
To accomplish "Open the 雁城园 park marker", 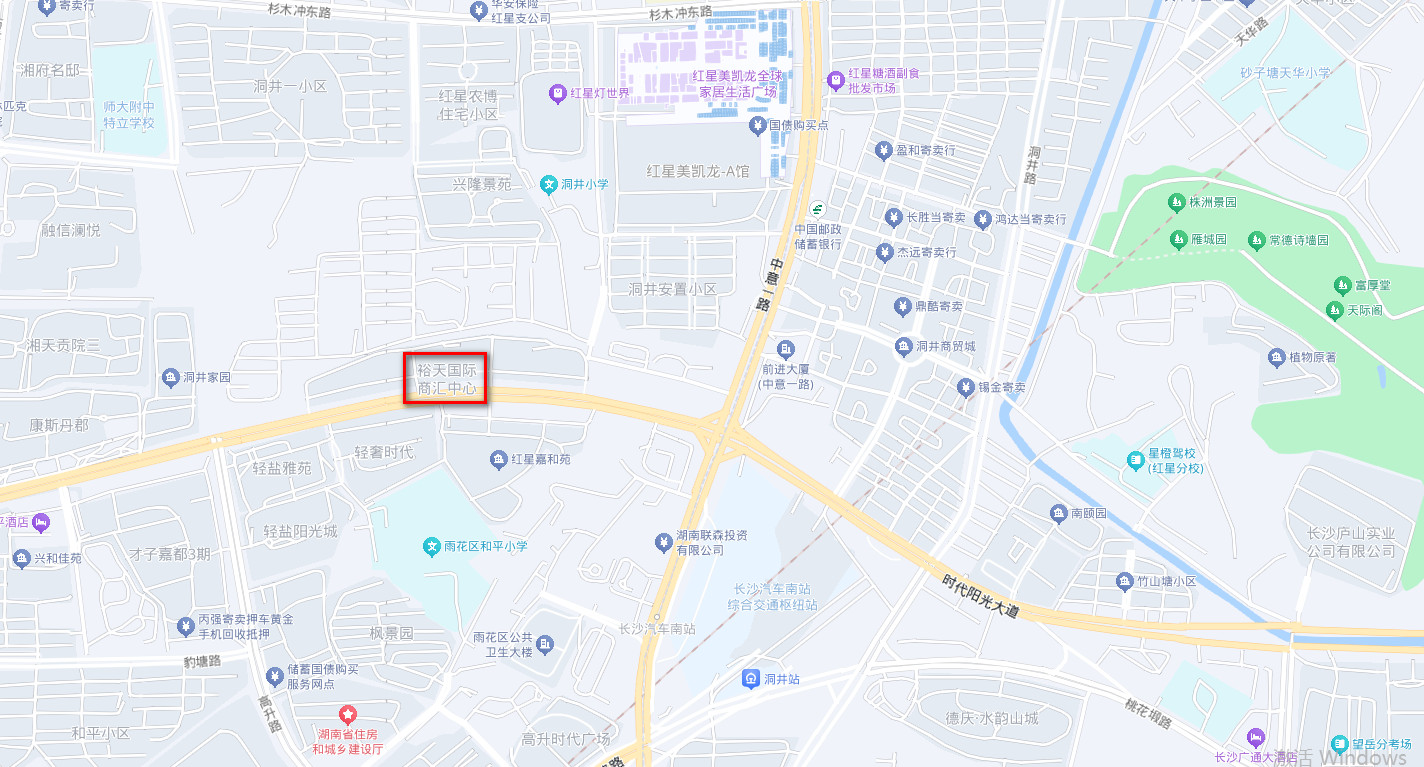I will (x=1177, y=240).
